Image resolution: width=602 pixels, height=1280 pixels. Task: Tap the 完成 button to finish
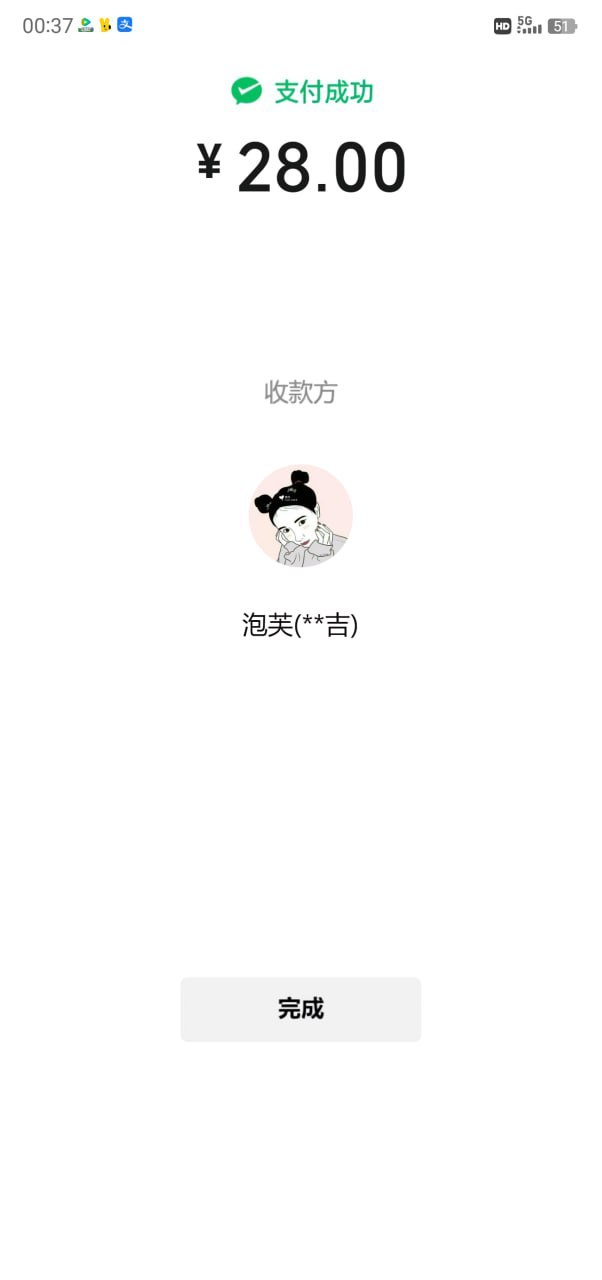[300, 1009]
